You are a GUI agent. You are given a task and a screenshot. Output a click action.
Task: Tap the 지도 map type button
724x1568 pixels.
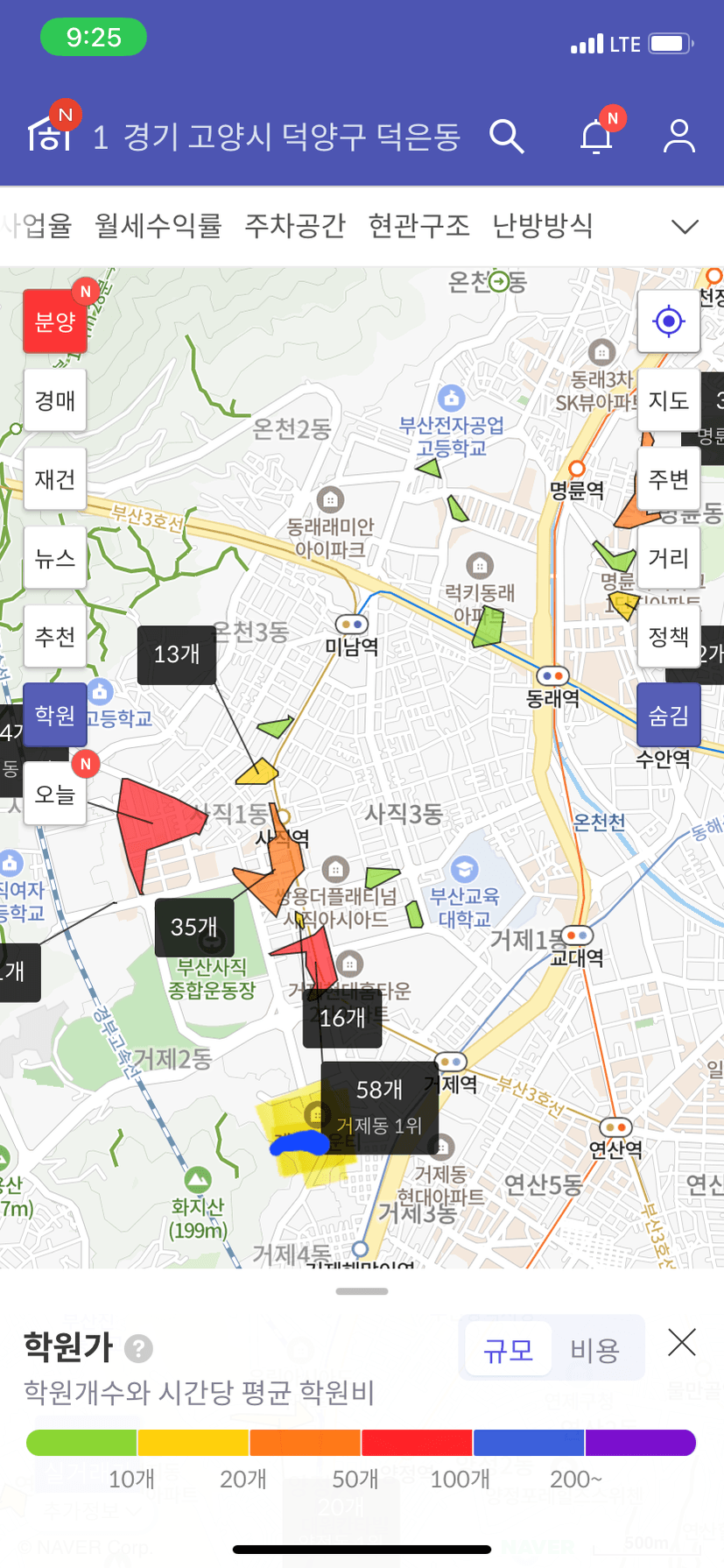pyautogui.click(x=669, y=400)
